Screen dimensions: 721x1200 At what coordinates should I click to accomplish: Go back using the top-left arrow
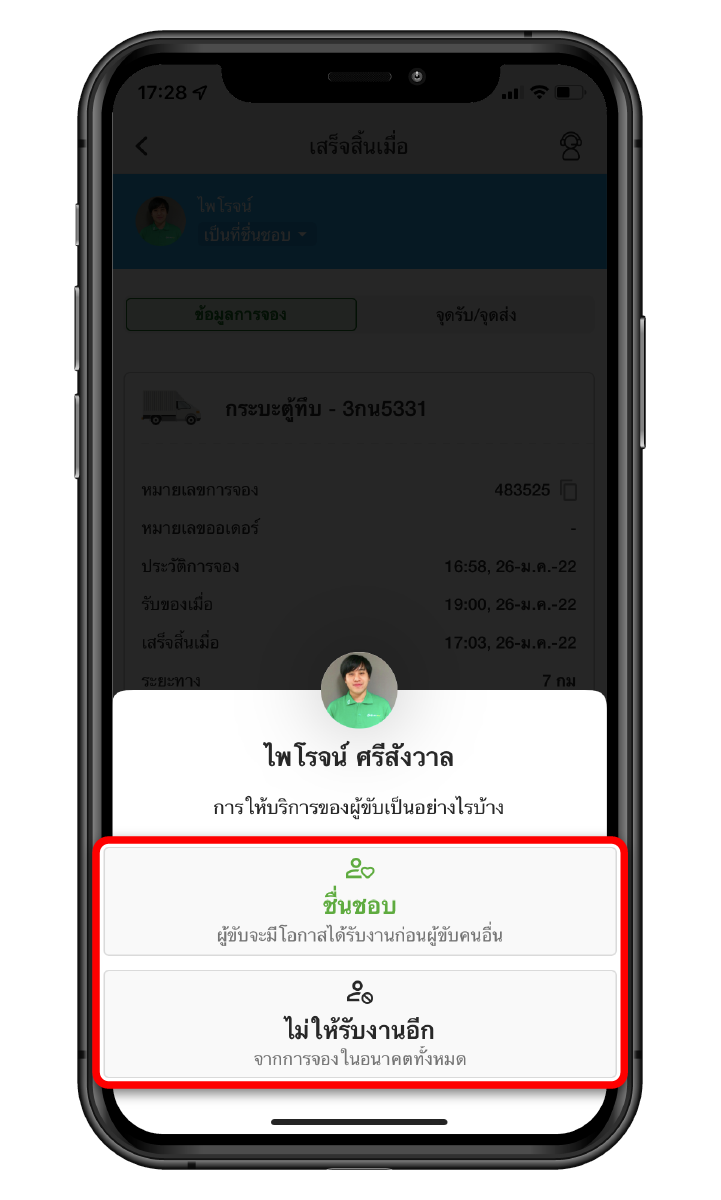142,146
